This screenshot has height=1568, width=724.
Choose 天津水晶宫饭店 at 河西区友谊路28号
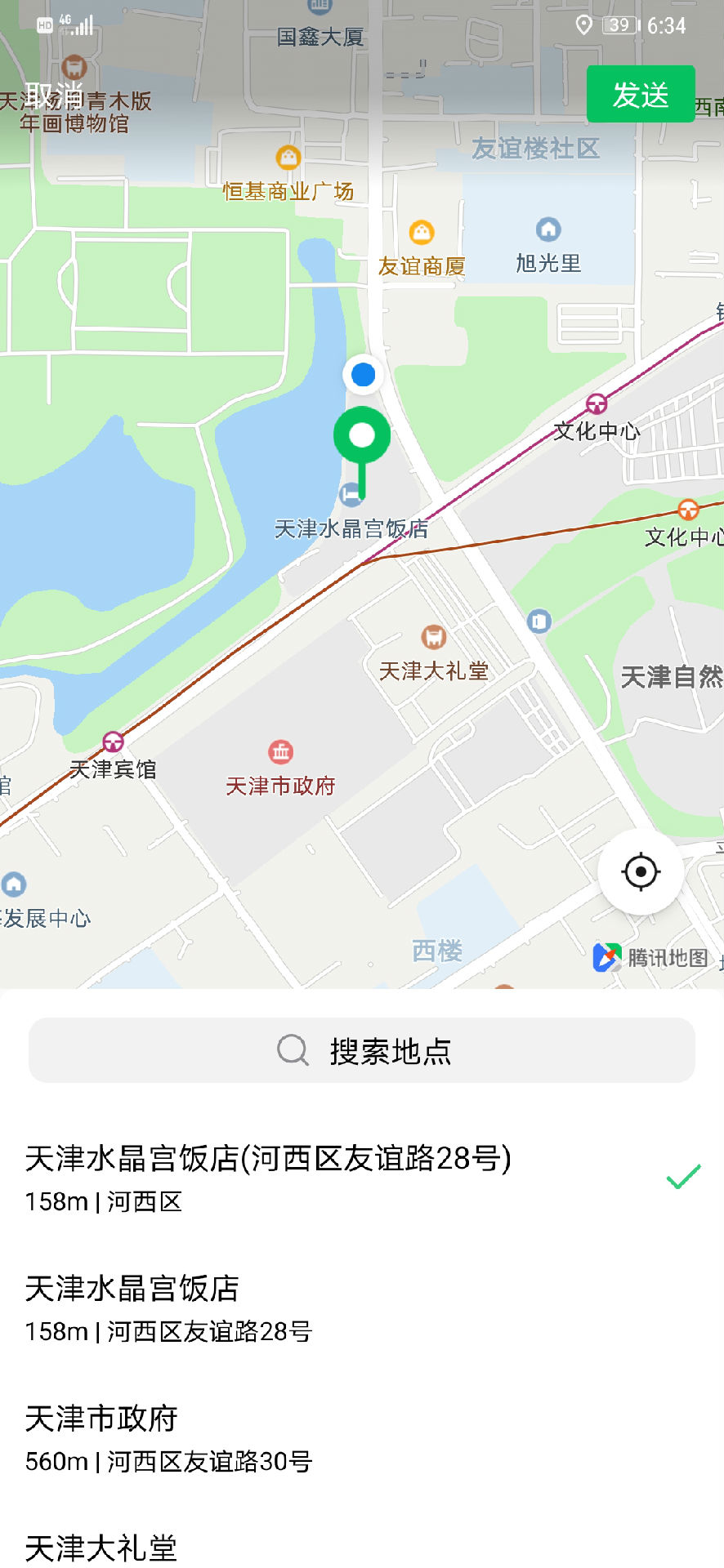pyautogui.click(x=327, y=1307)
